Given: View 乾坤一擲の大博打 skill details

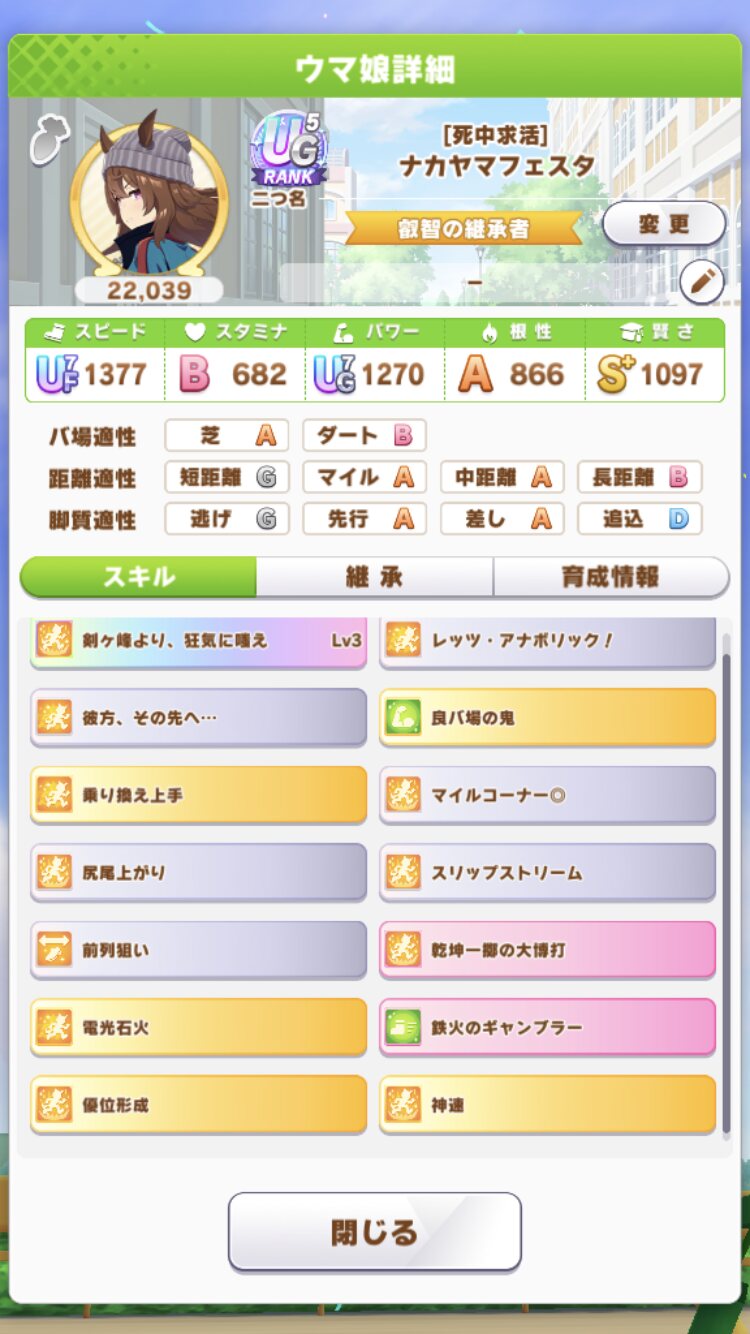Looking at the screenshot, I should pos(547,950).
